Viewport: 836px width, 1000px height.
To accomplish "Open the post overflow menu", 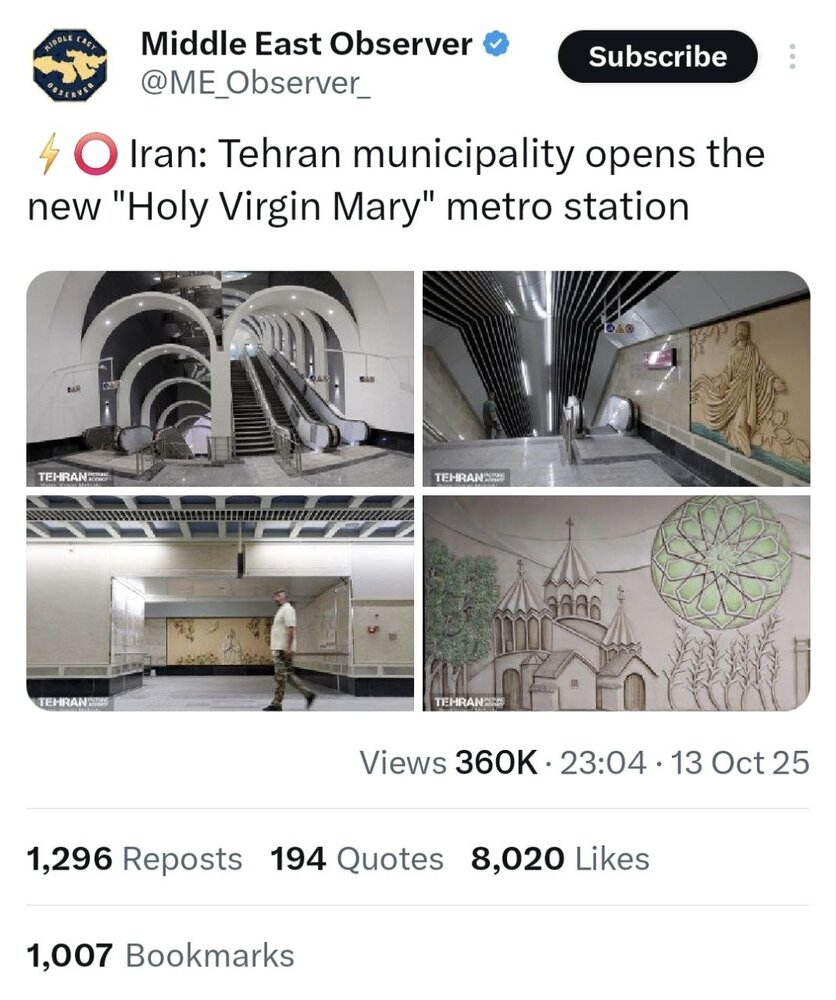I will [x=792, y=57].
